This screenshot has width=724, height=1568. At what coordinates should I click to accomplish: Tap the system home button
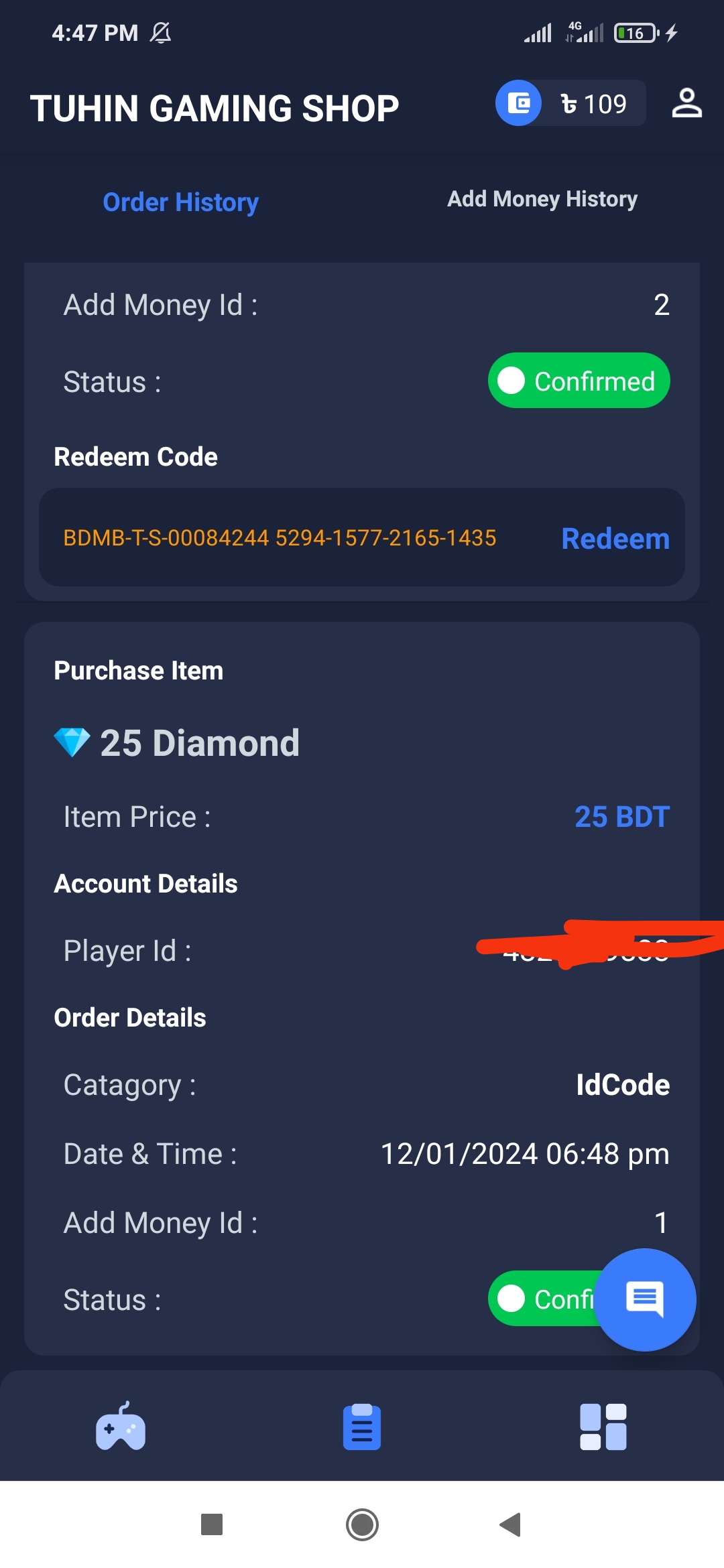pyautogui.click(x=362, y=1524)
